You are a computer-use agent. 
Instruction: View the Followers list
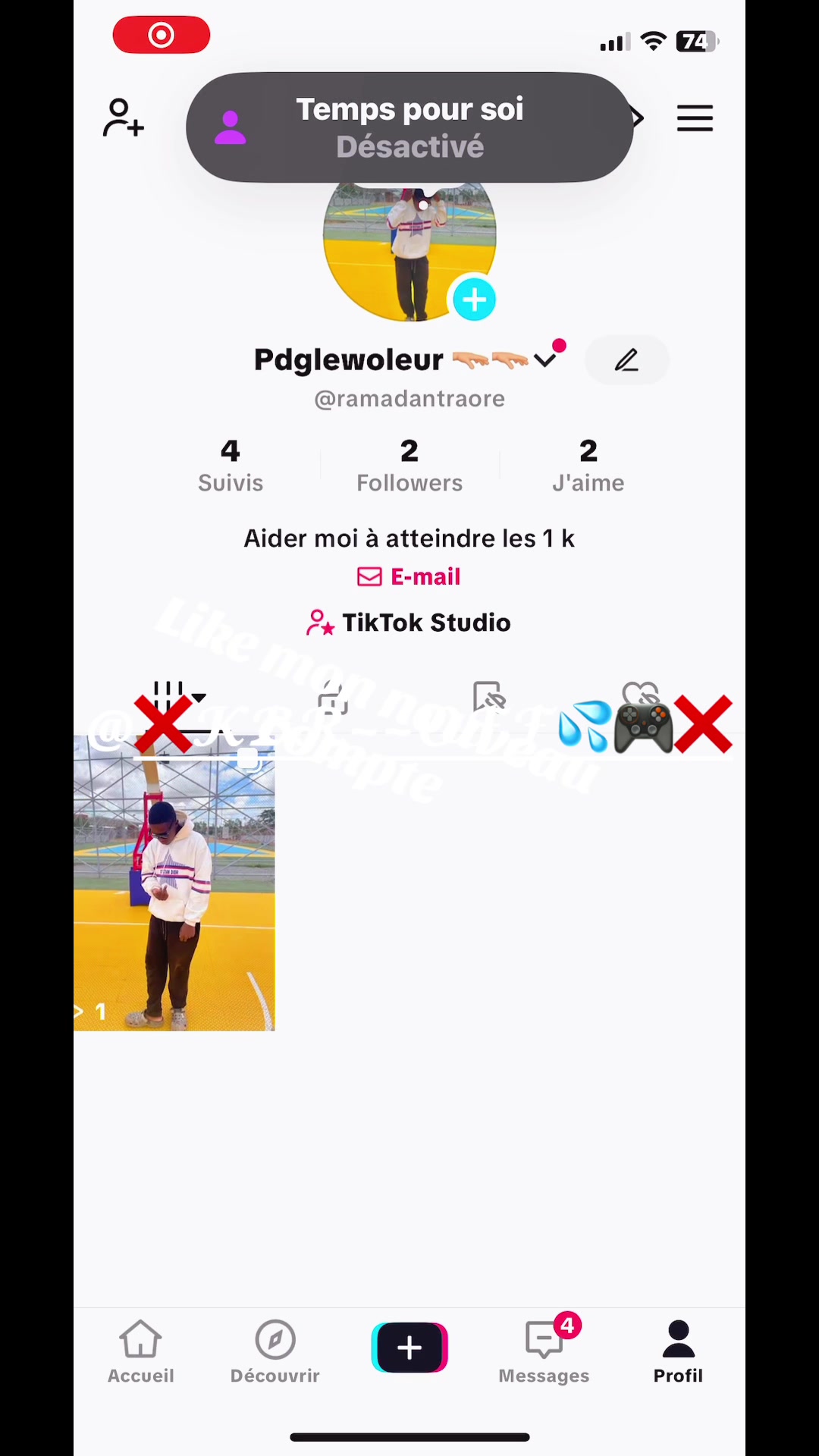409,466
